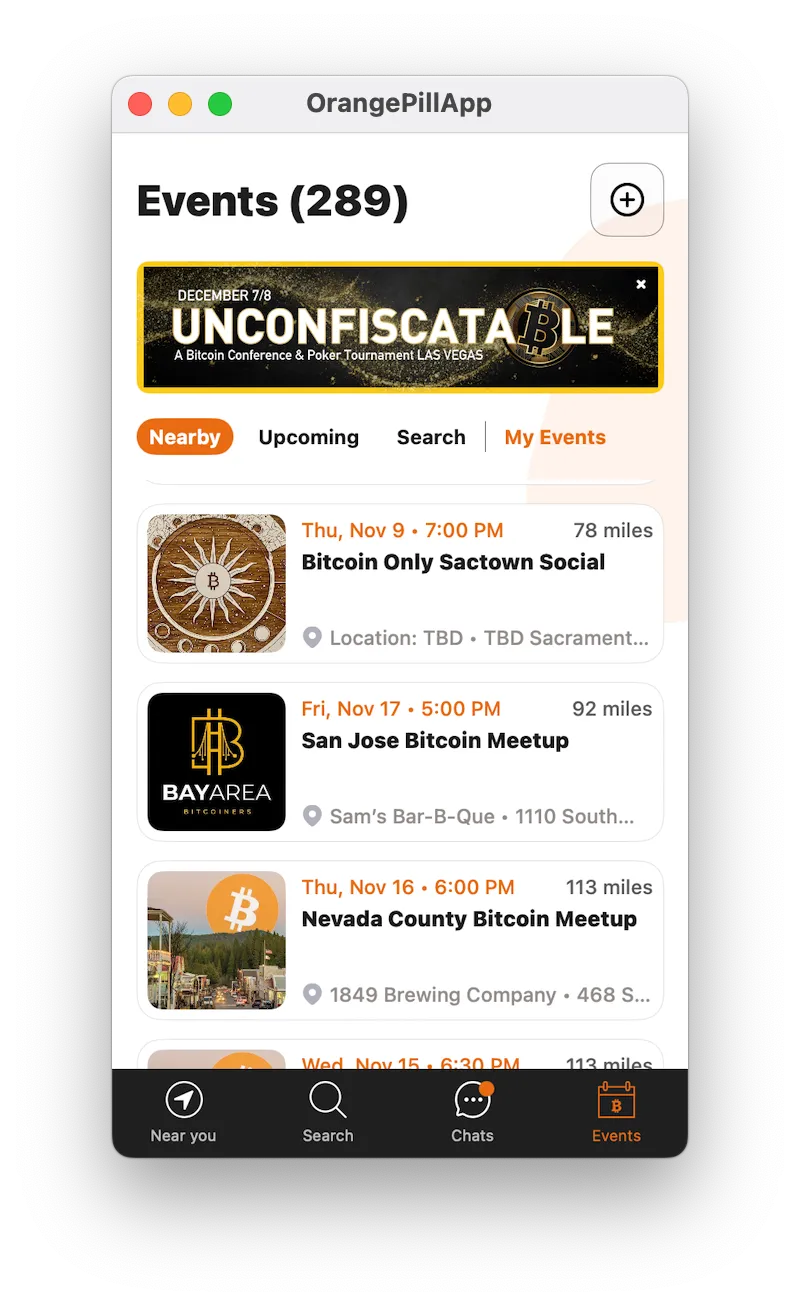Viewport: 800px width, 1306px height.
Task: Open the Unconfiscatable conference banner
Action: (400, 327)
